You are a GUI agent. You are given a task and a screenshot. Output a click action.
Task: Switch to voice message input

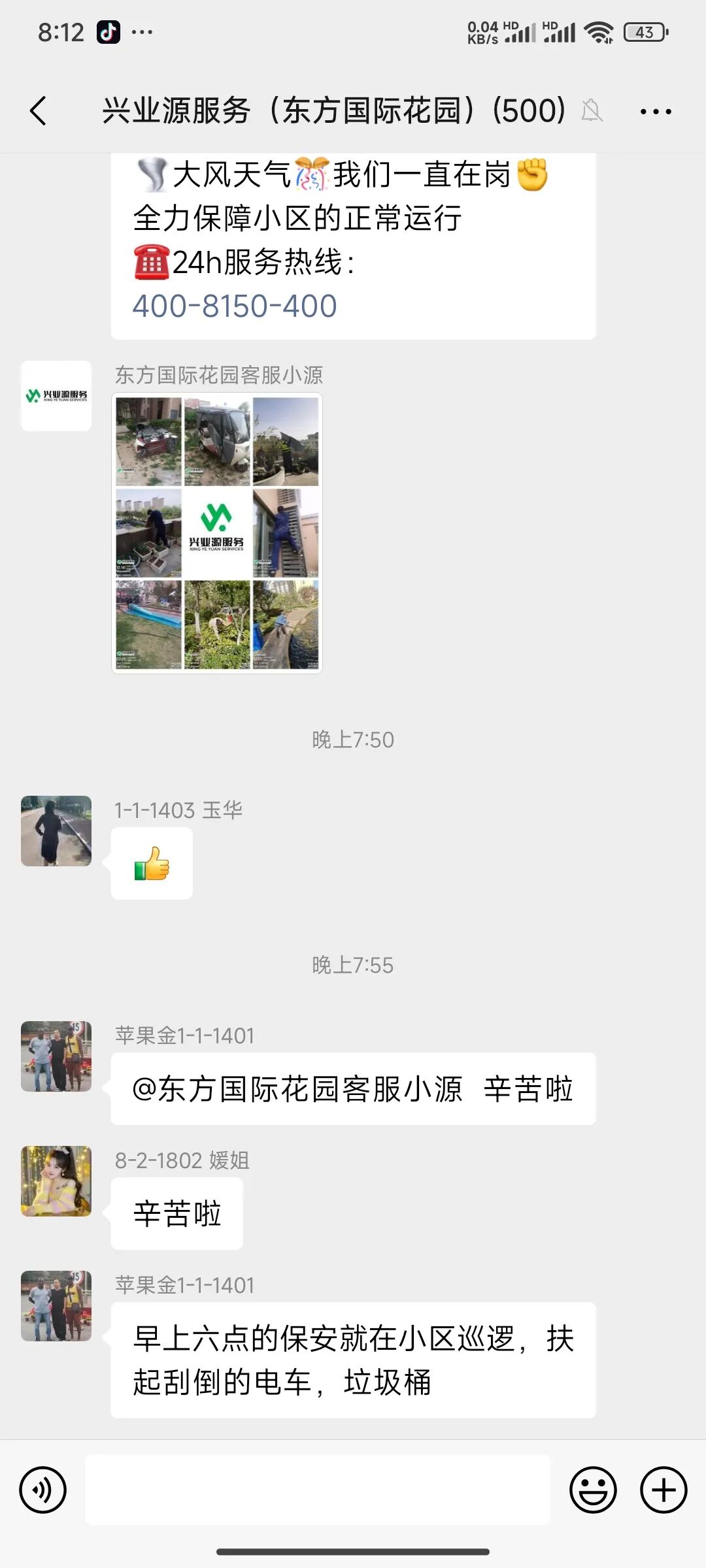(43, 1490)
